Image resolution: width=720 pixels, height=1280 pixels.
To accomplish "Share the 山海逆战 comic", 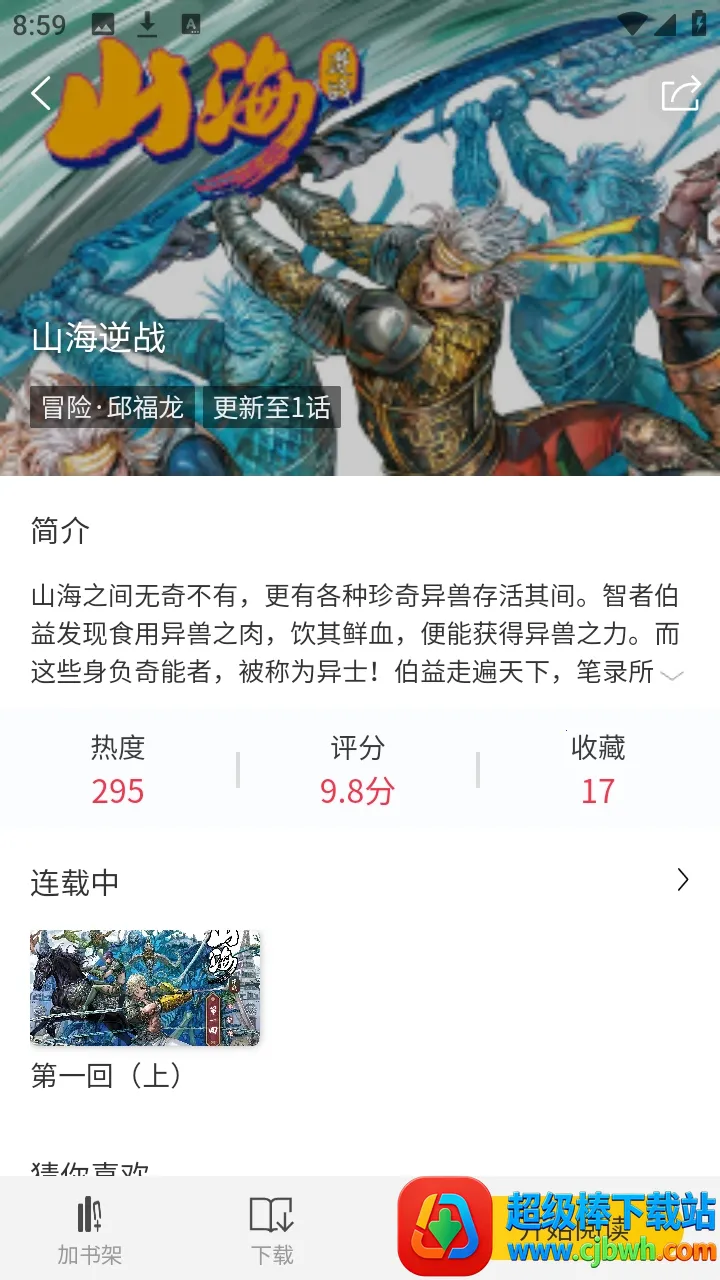I will tap(680, 94).
